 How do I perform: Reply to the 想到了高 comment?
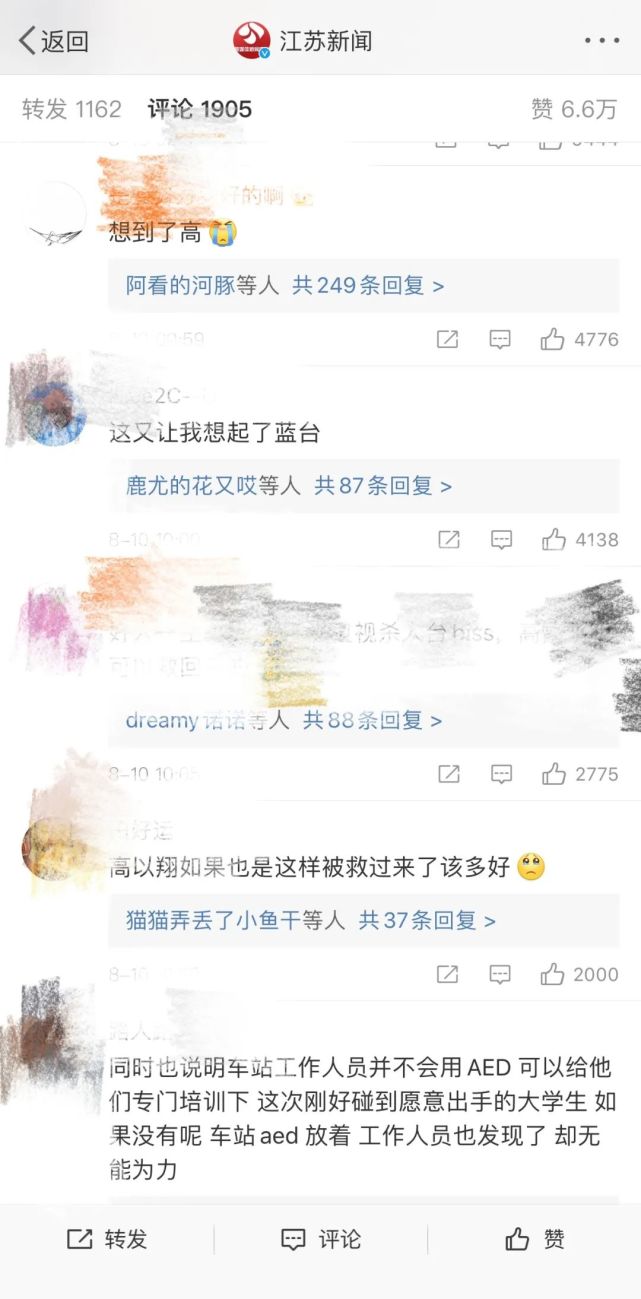click(501, 339)
